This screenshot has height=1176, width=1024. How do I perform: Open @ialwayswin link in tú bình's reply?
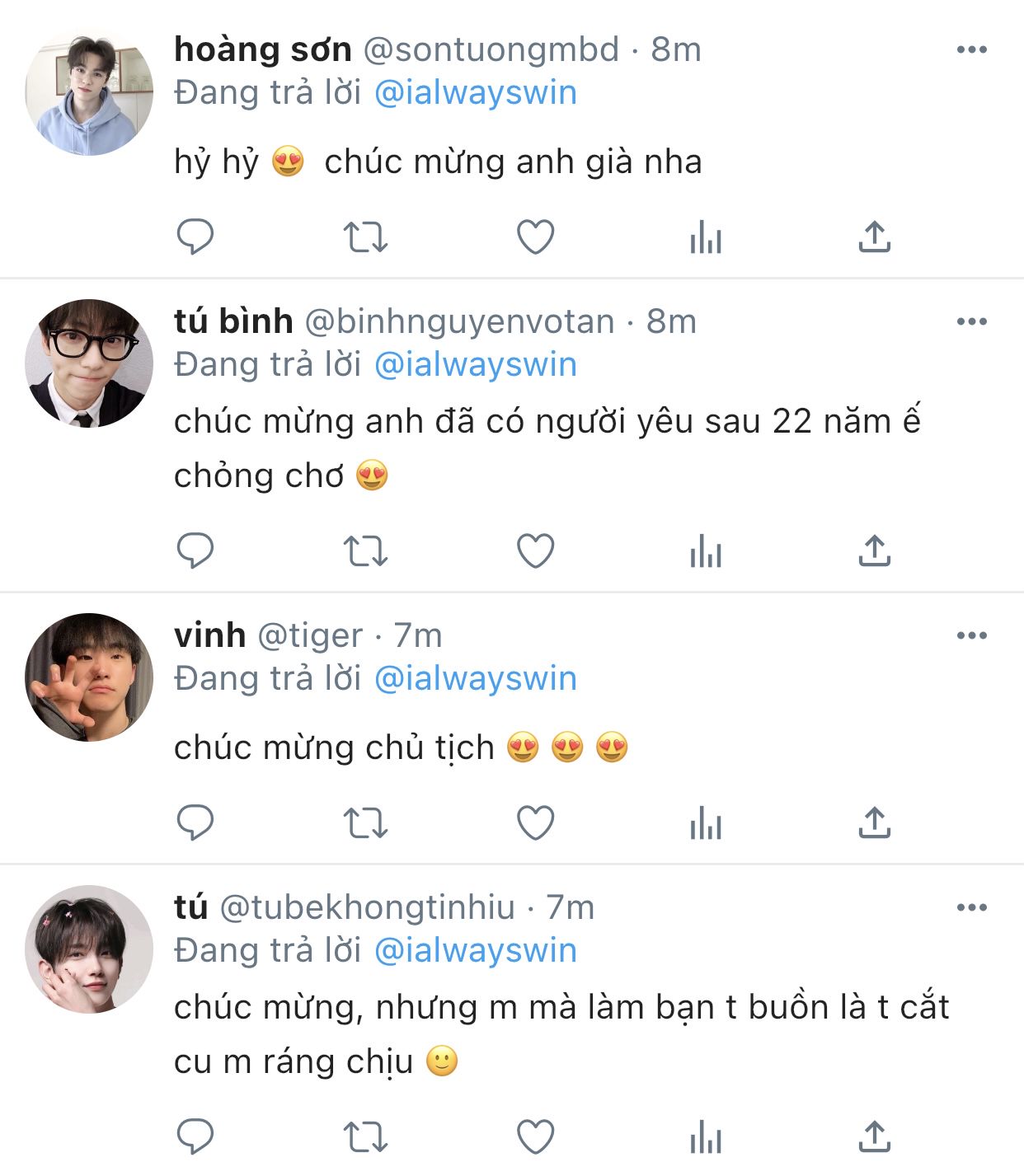(475, 364)
